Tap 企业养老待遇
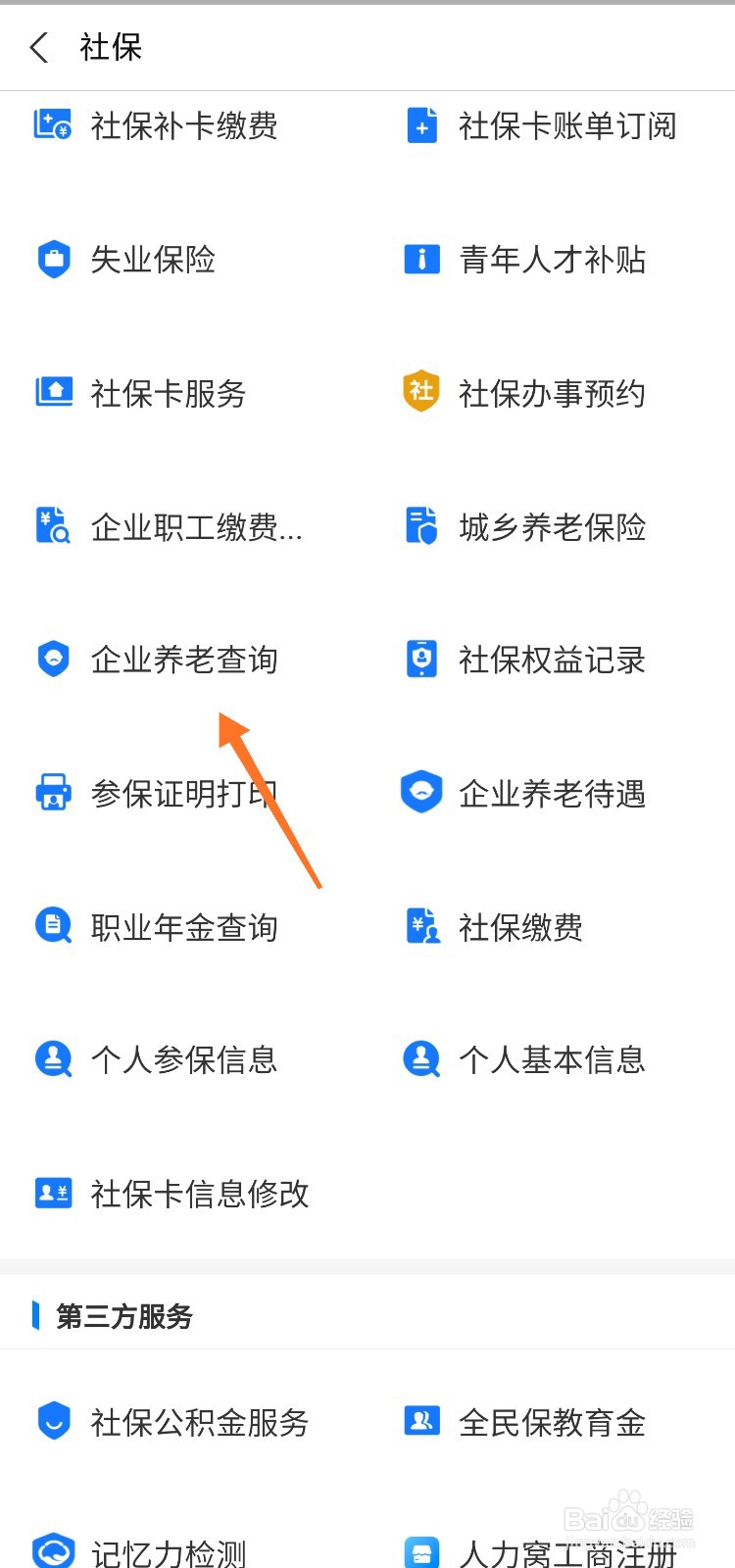 [552, 793]
